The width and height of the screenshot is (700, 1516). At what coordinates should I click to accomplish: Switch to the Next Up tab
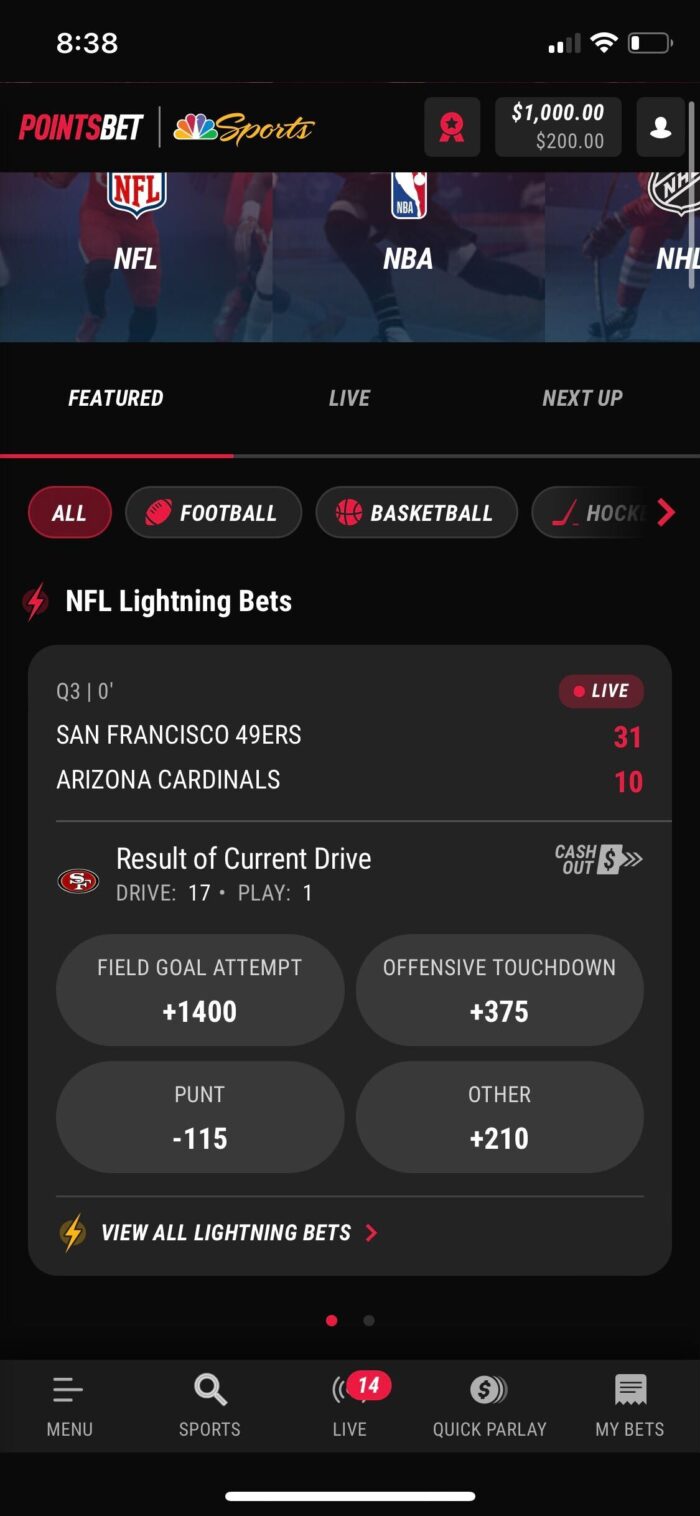tap(582, 398)
